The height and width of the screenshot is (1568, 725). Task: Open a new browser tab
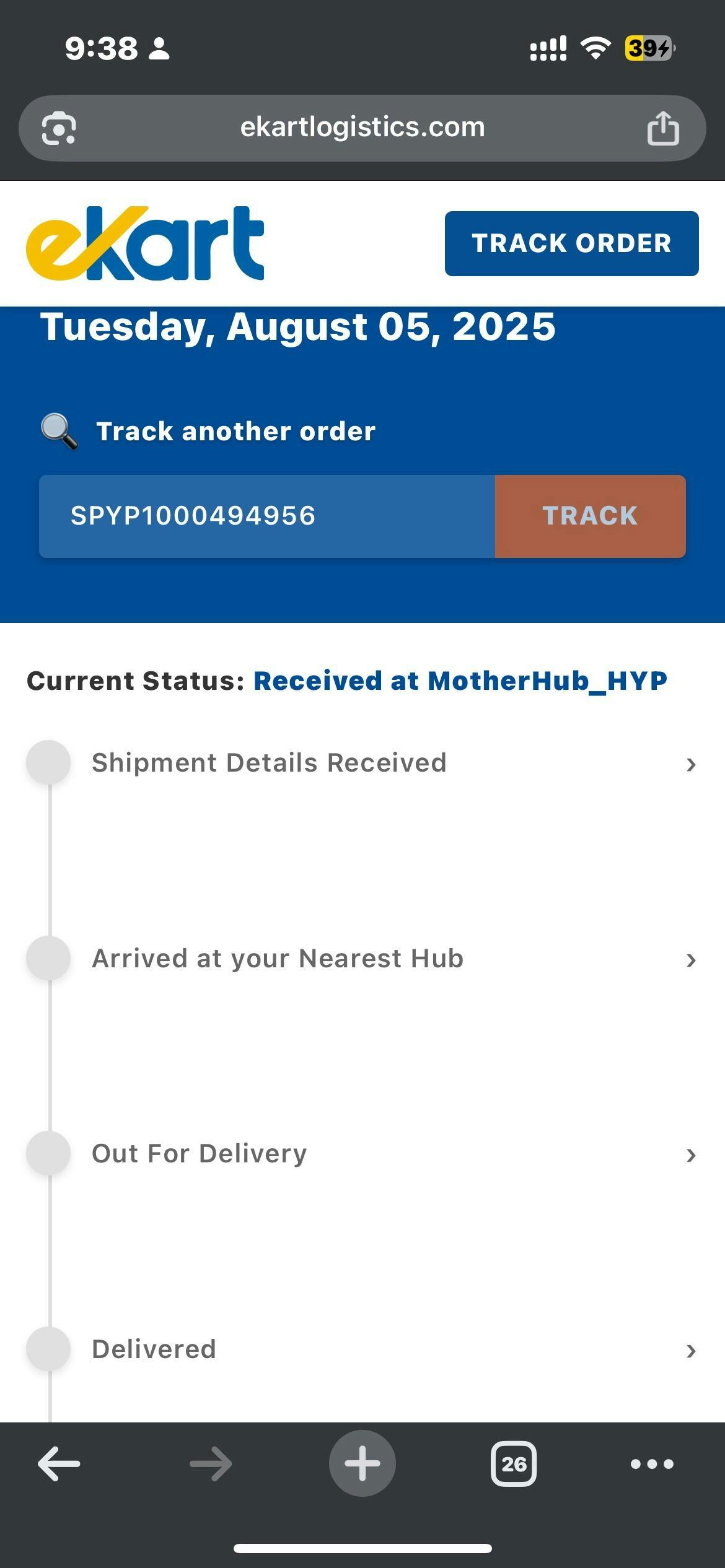pyautogui.click(x=362, y=1463)
